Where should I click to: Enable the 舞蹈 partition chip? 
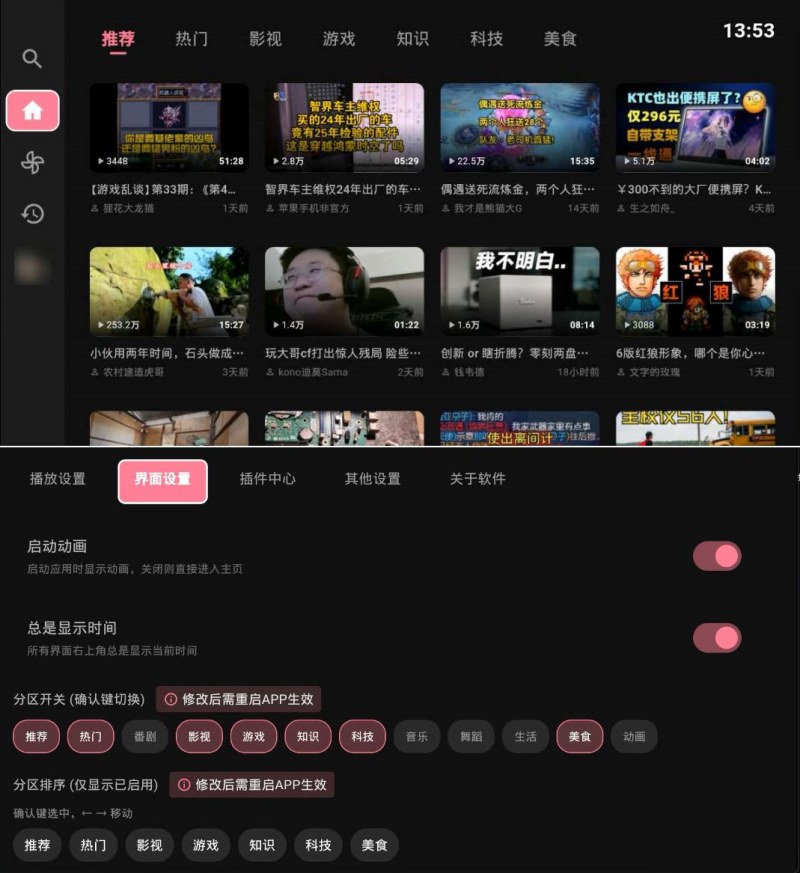[470, 736]
